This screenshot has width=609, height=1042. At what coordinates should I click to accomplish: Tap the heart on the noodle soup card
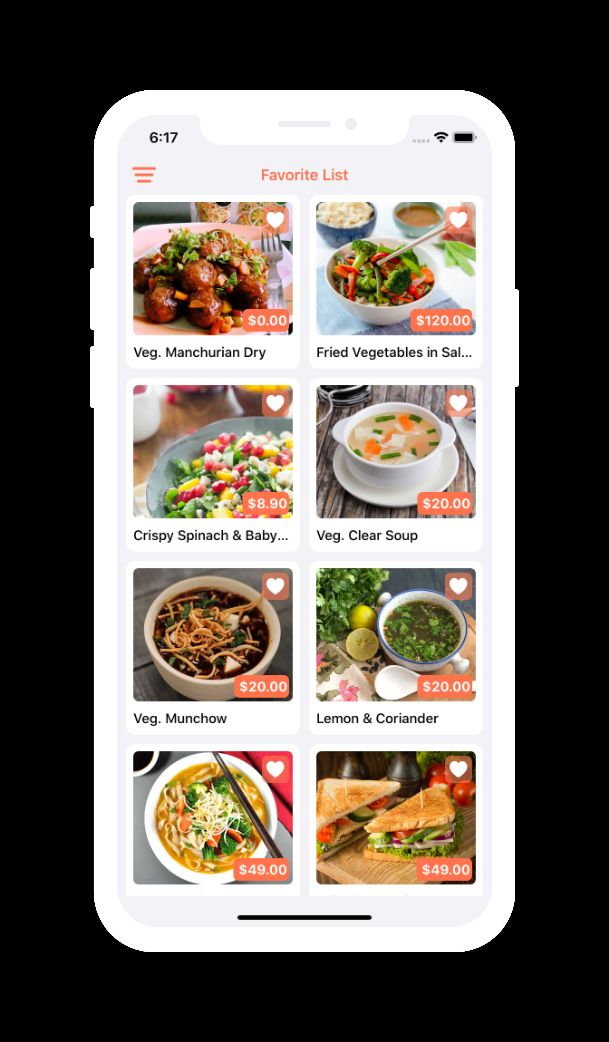point(276,769)
